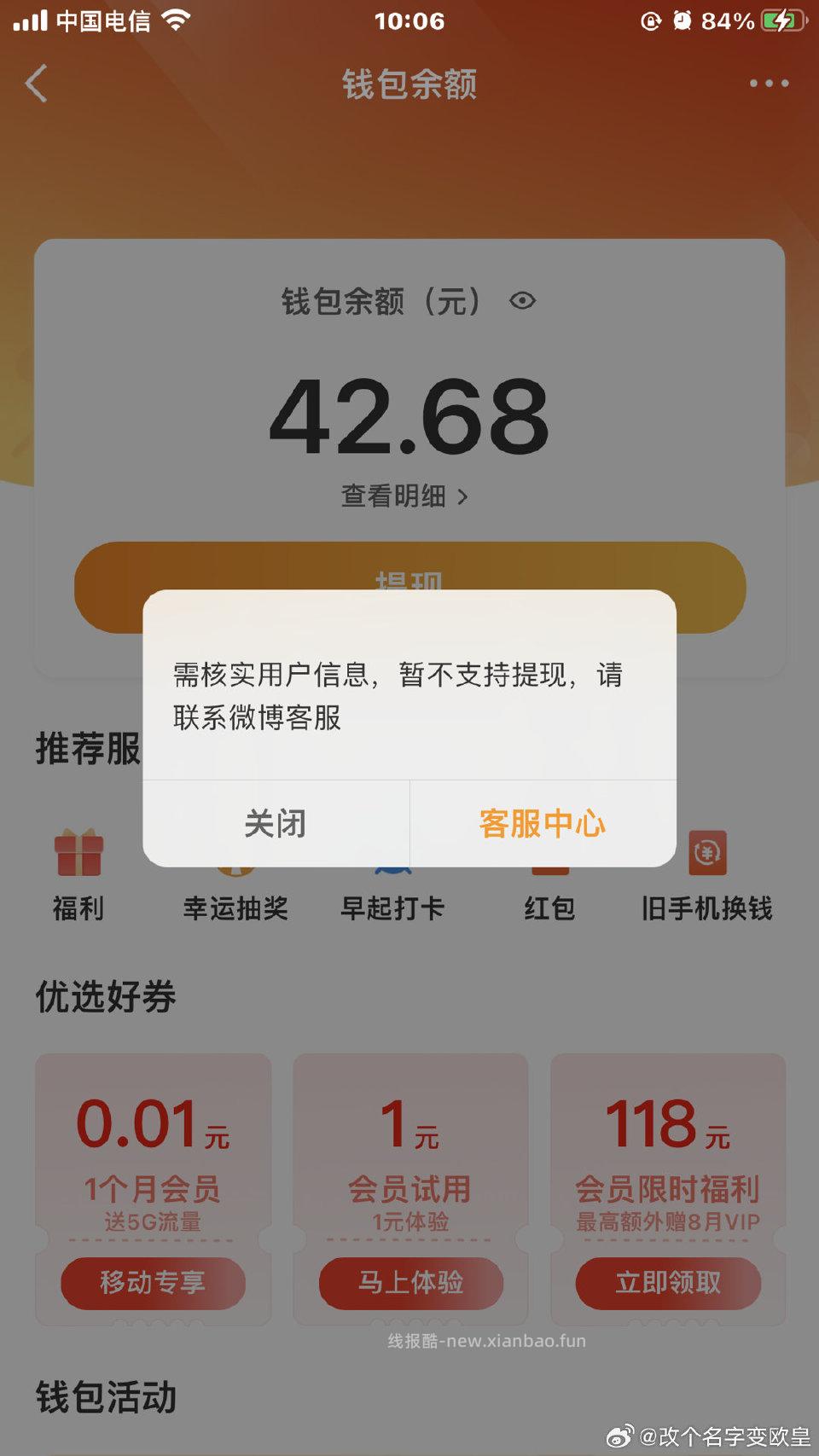The width and height of the screenshot is (819, 1456).
Task: Select the 钱包余额 title tab
Action: [408, 84]
